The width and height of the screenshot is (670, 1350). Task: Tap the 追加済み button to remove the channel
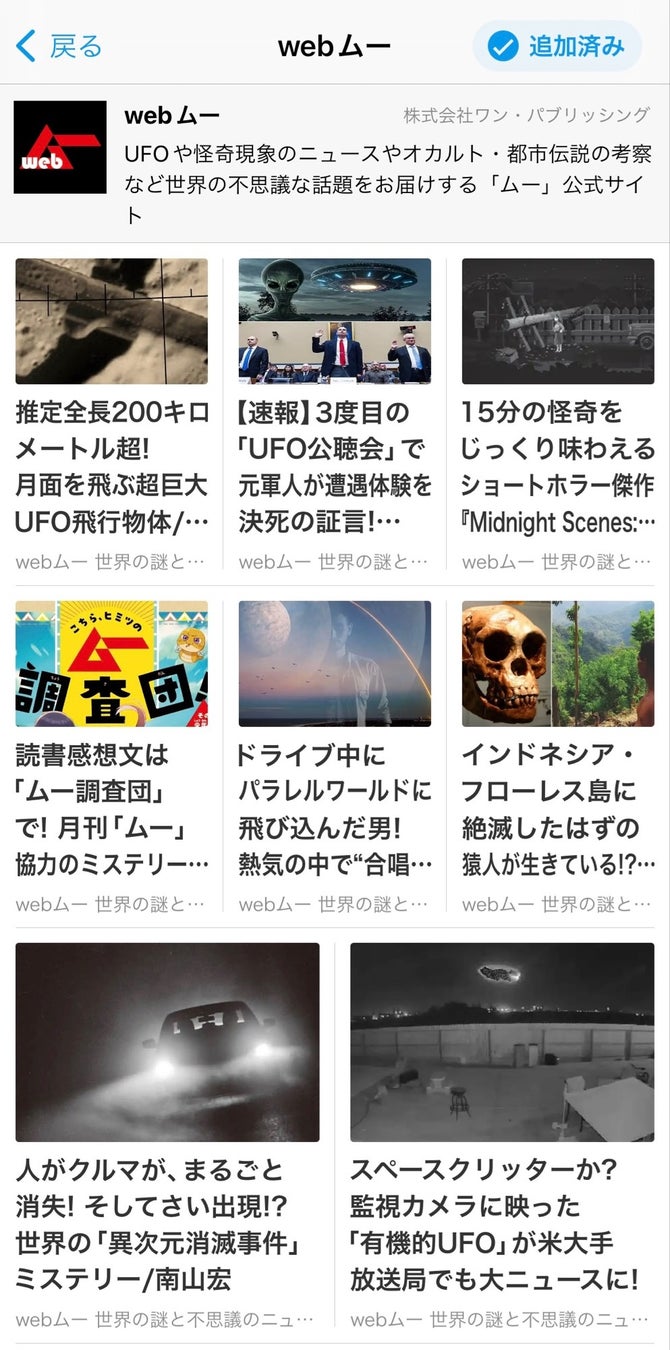pyautogui.click(x=557, y=46)
